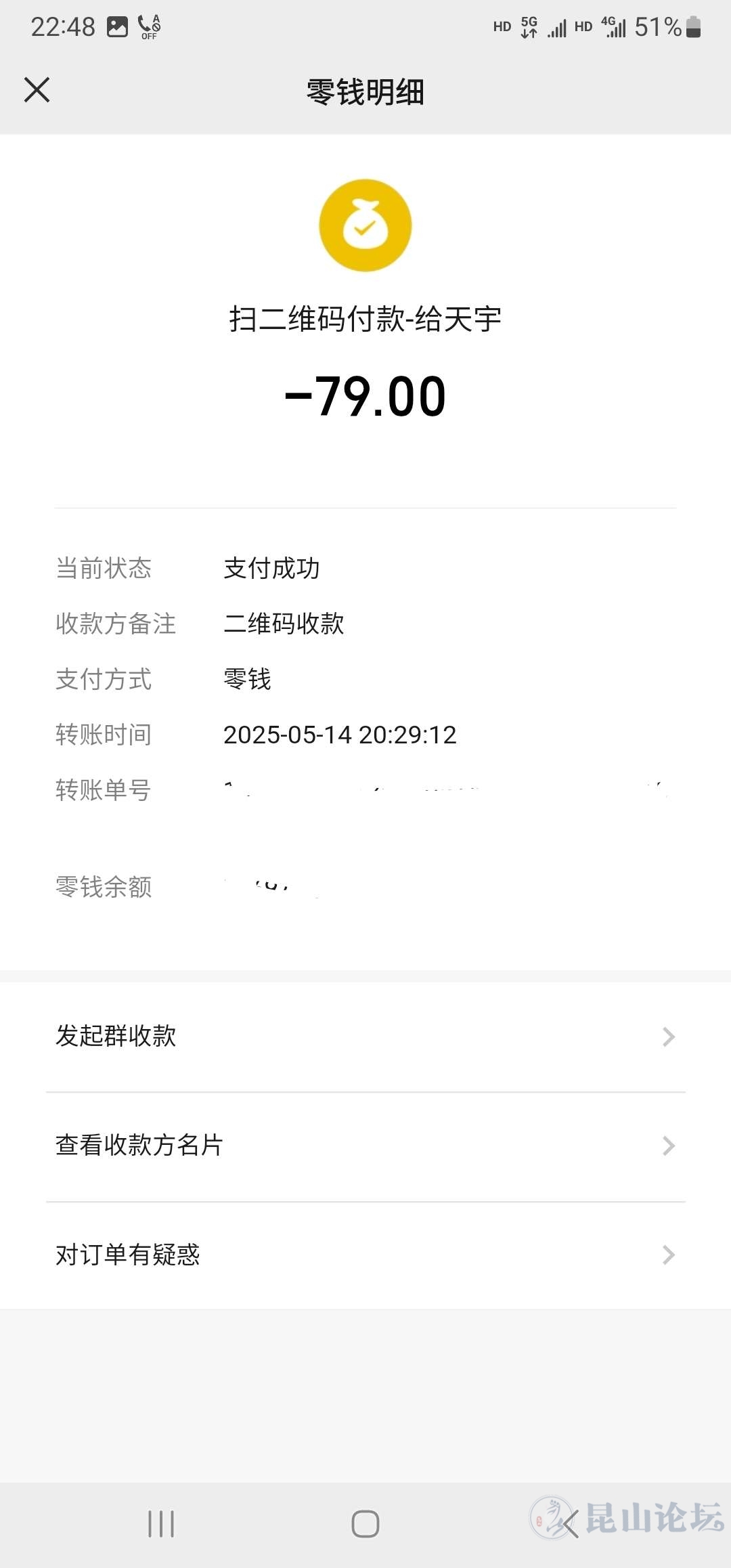Image resolution: width=731 pixels, height=1568 pixels.
Task: Tap the system back button
Action: 571,1524
